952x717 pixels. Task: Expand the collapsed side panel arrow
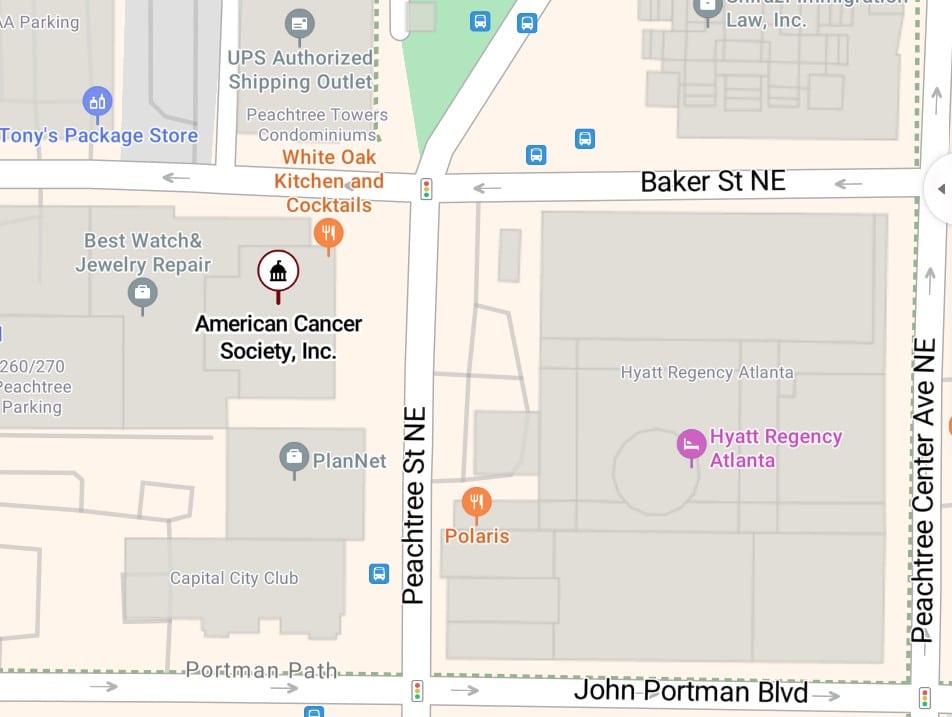pos(940,189)
